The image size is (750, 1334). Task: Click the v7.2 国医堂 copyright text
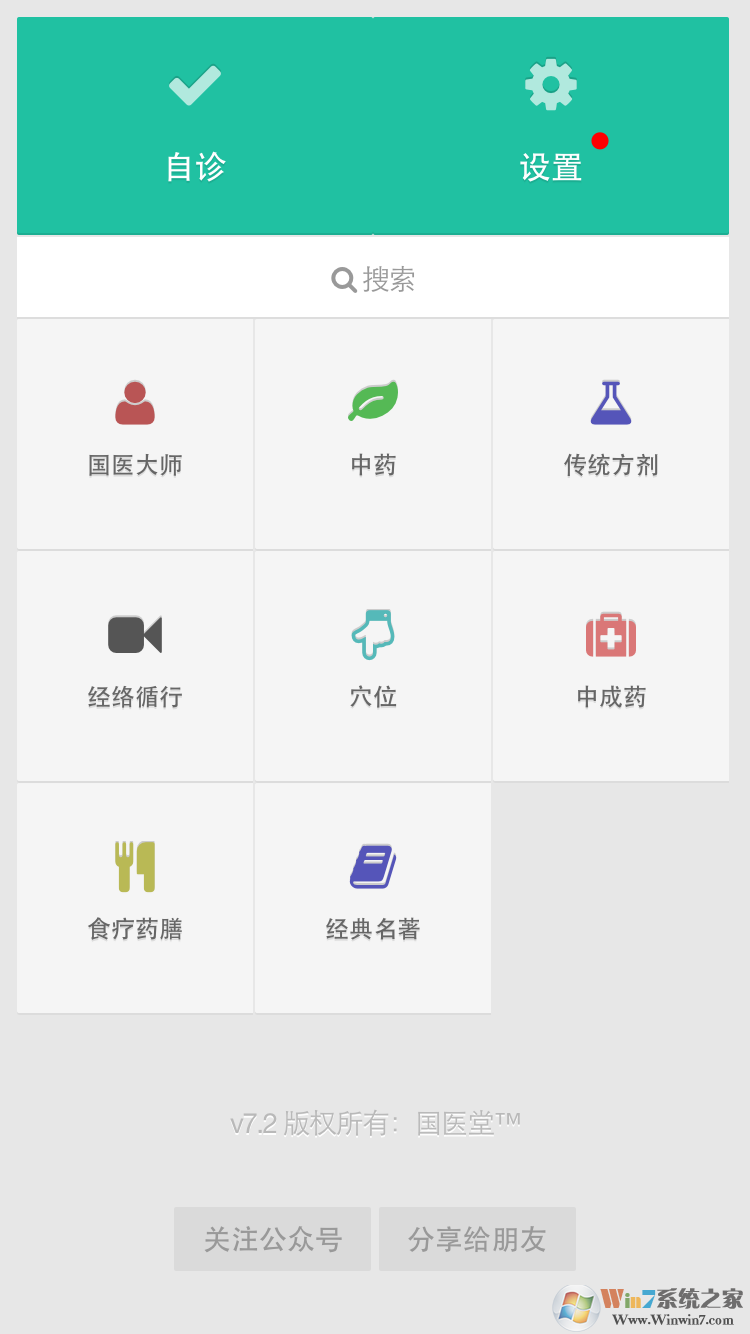point(373,1121)
